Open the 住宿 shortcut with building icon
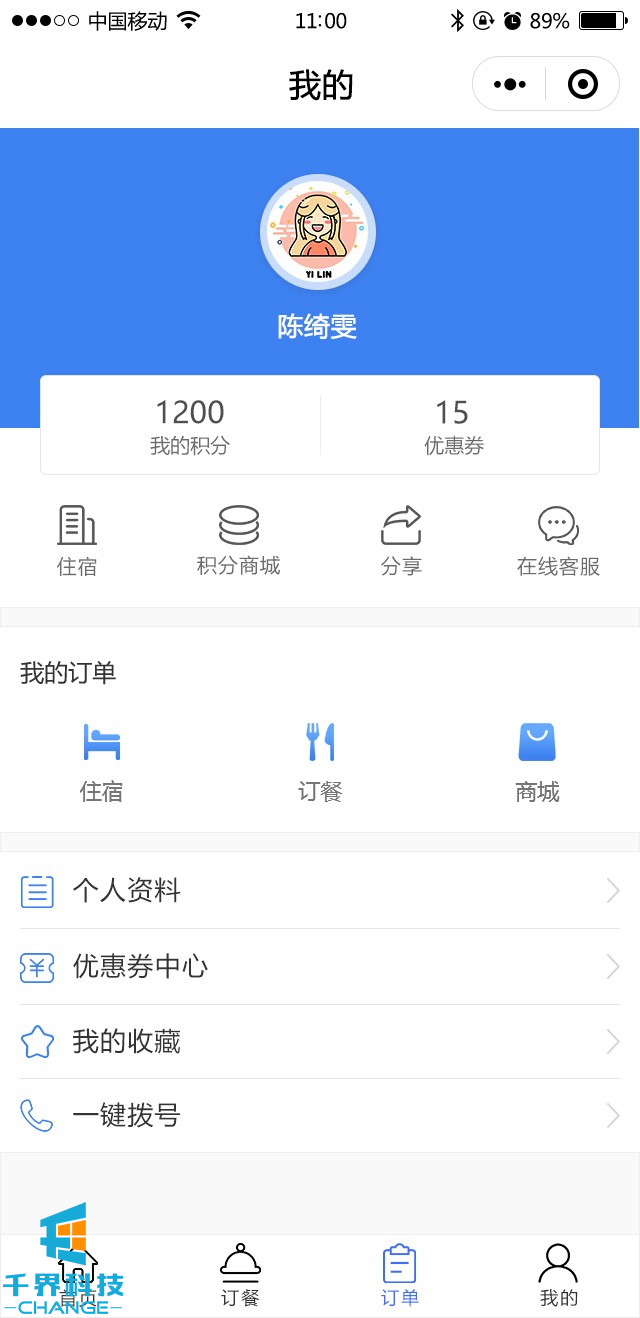The image size is (640, 1318). coord(77,541)
